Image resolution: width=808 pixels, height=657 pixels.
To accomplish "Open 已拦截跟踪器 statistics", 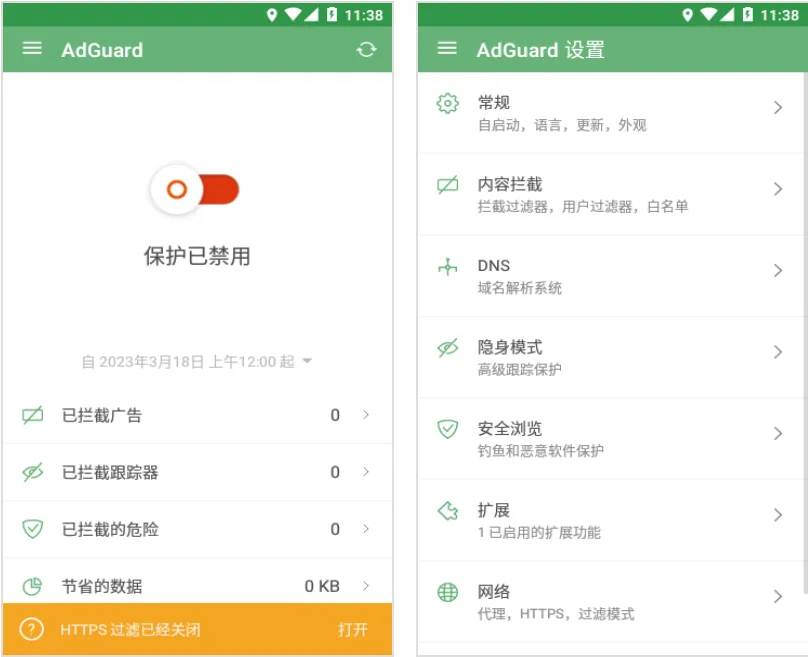I will [197, 472].
